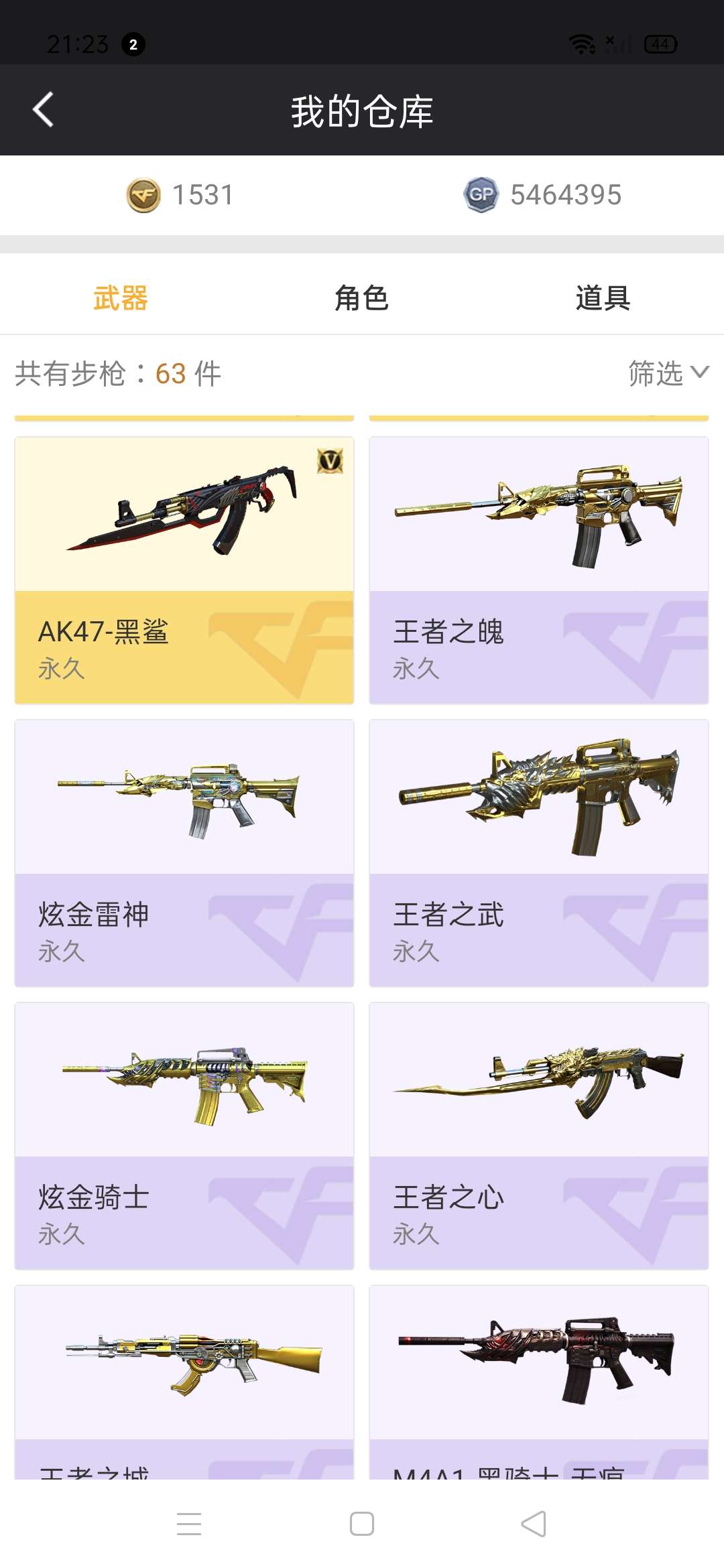View the 炫金雷神 weapon card
This screenshot has width=724, height=1568.
[184, 853]
